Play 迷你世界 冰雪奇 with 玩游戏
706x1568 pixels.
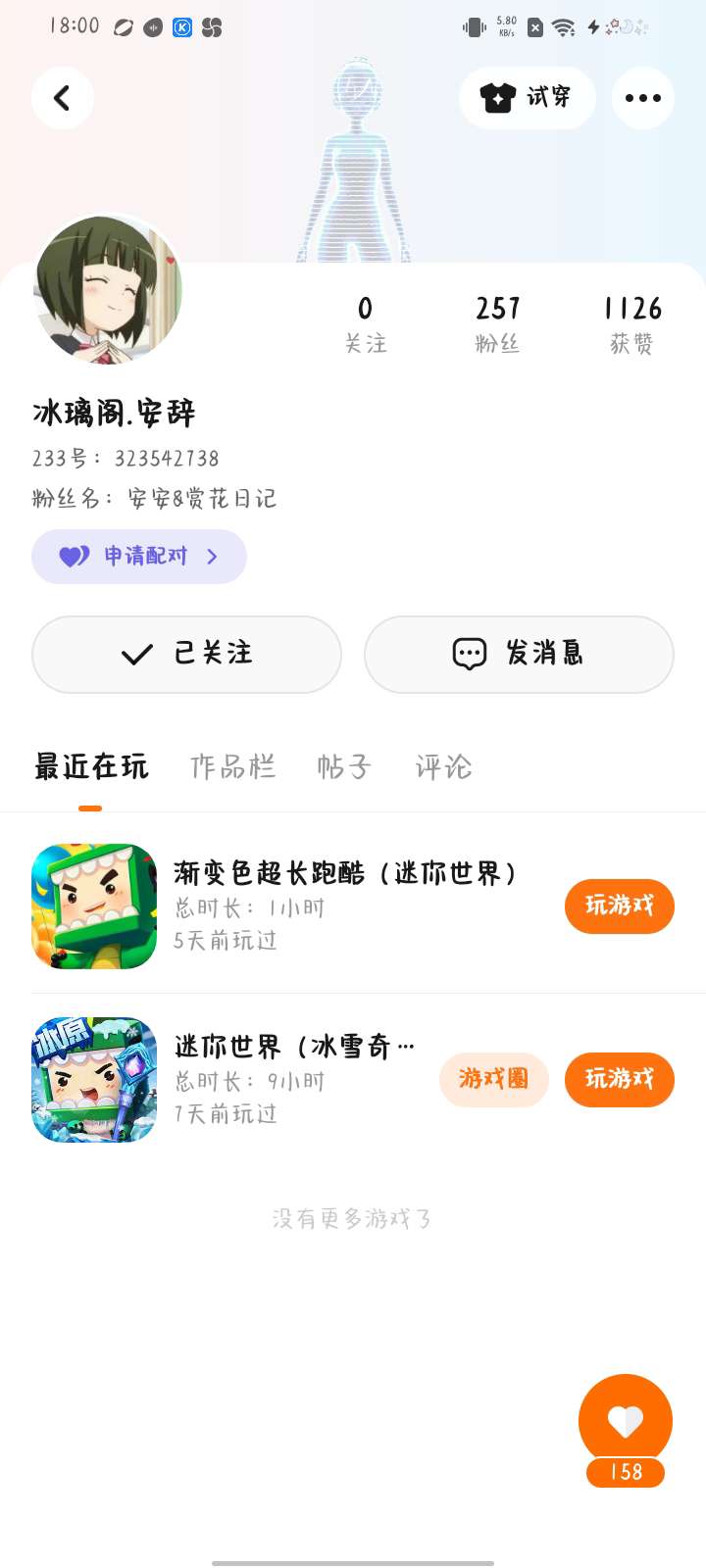click(619, 1079)
